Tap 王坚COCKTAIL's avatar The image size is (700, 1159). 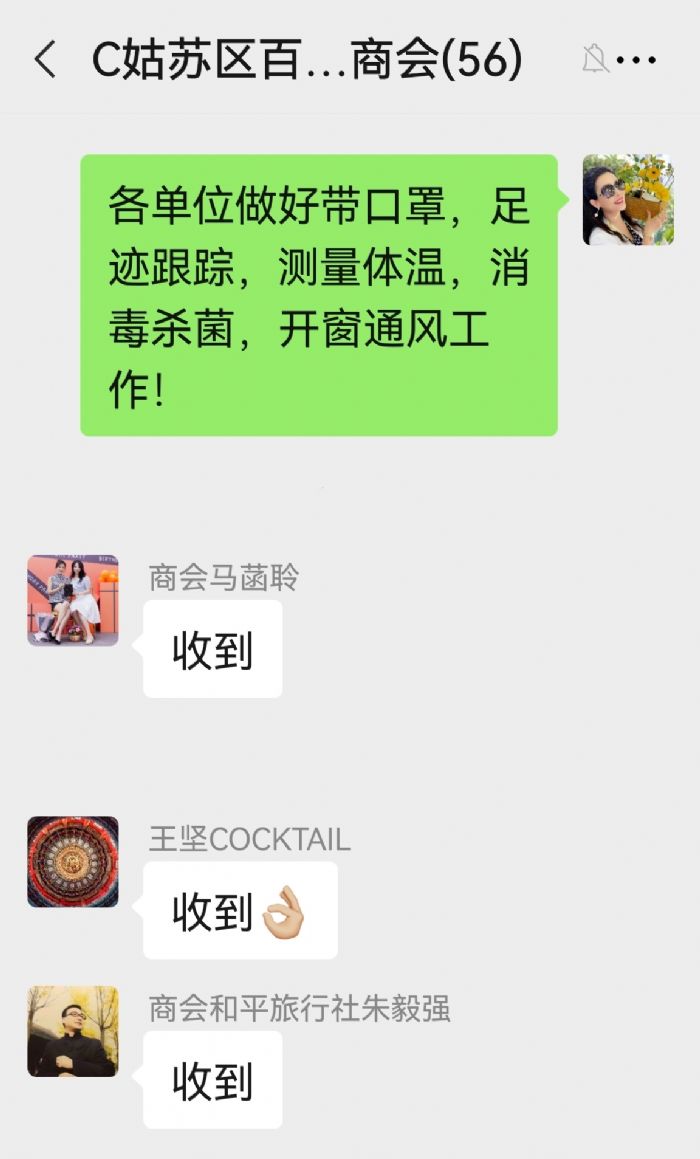[x=73, y=862]
